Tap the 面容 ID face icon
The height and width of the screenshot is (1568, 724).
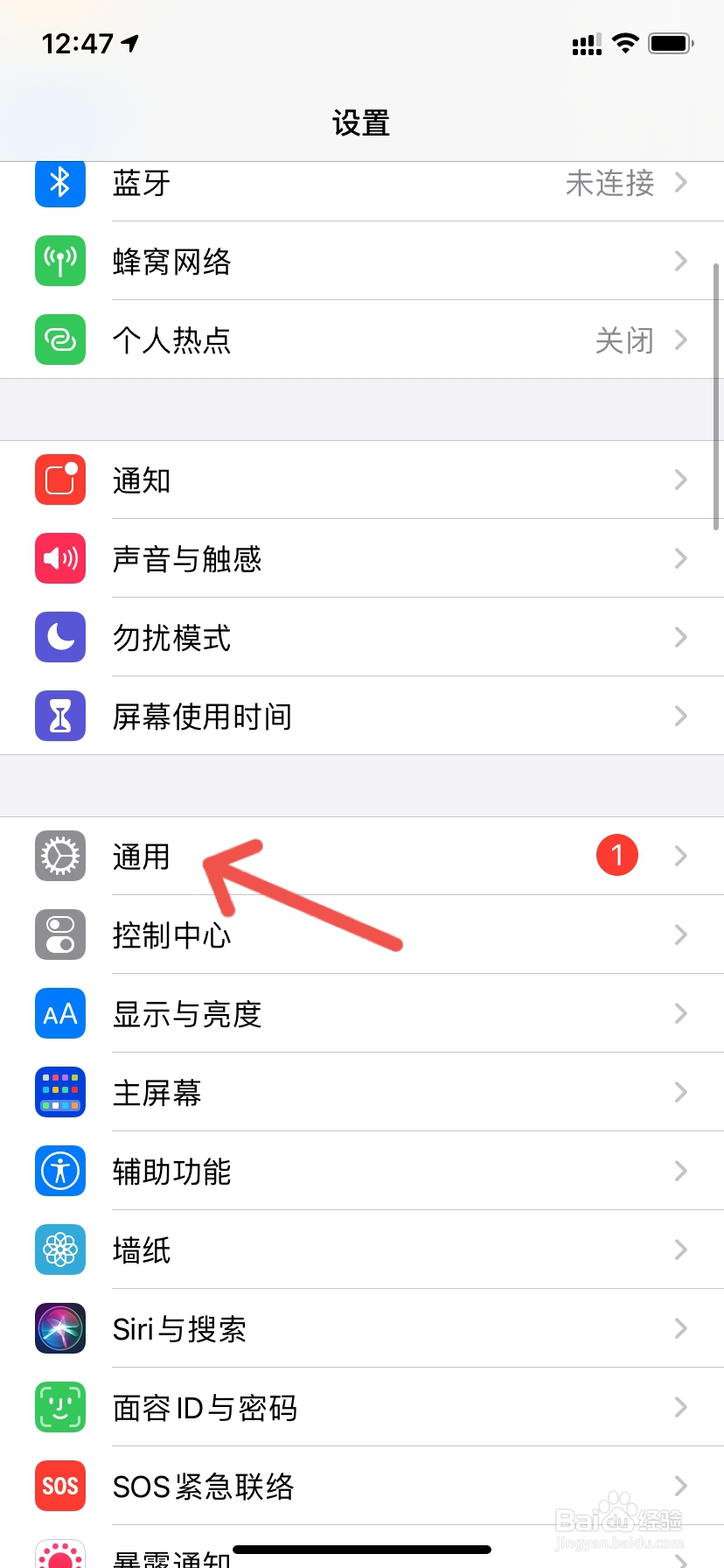pos(59,1407)
